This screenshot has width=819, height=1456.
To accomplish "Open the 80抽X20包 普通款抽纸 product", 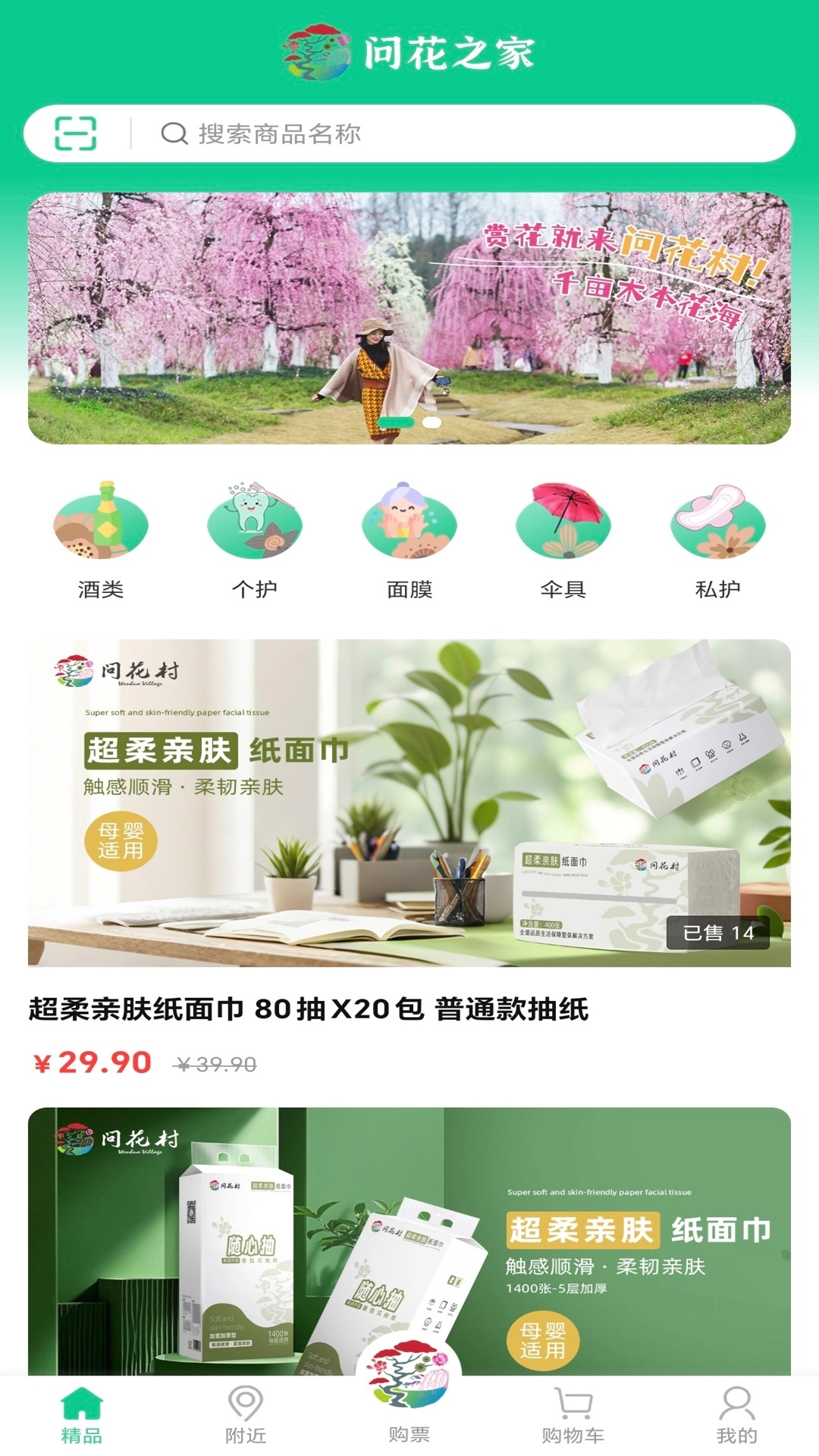I will [x=409, y=834].
